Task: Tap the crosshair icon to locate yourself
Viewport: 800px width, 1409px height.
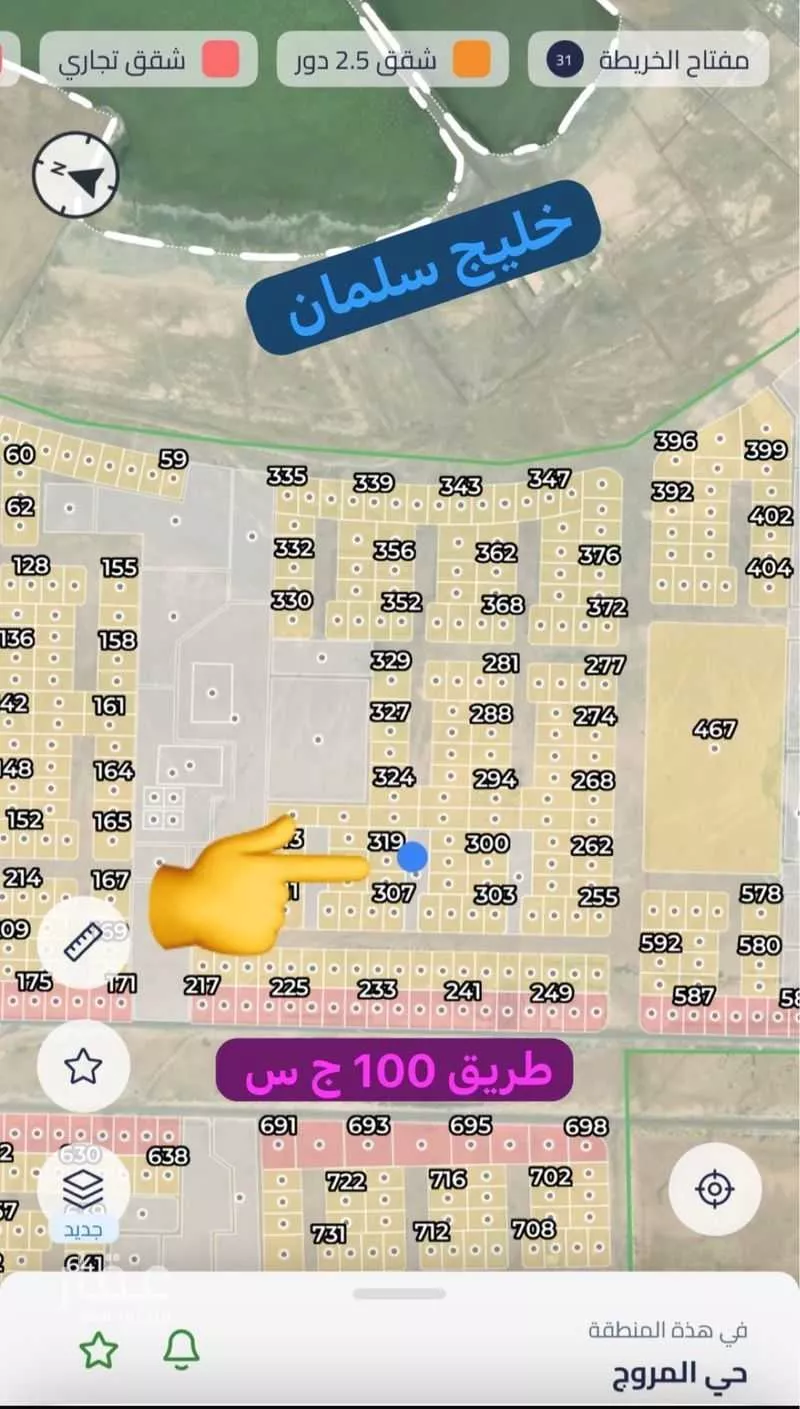Action: 716,1189
